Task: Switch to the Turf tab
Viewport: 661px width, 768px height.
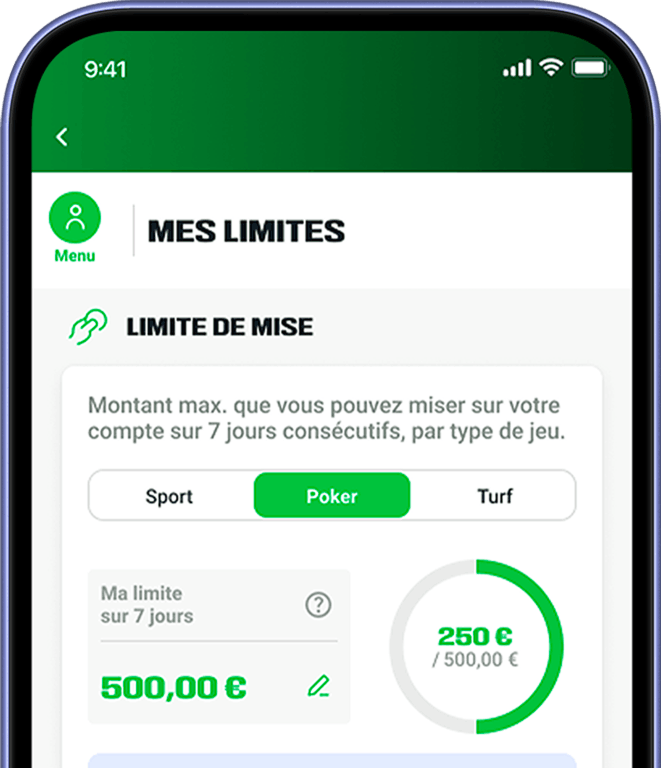Action: (x=494, y=496)
